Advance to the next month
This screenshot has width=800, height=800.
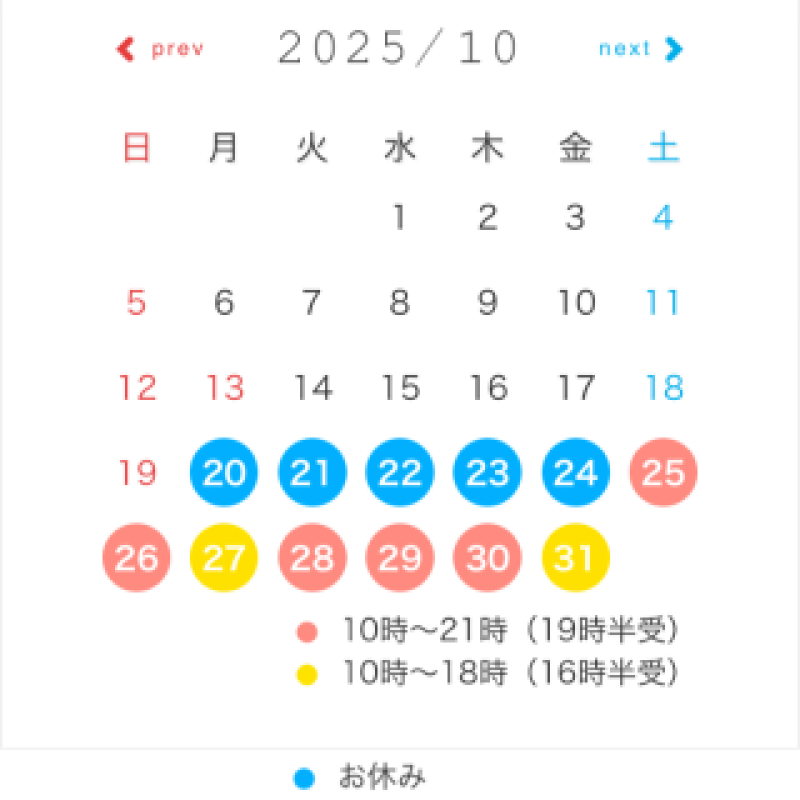640,49
